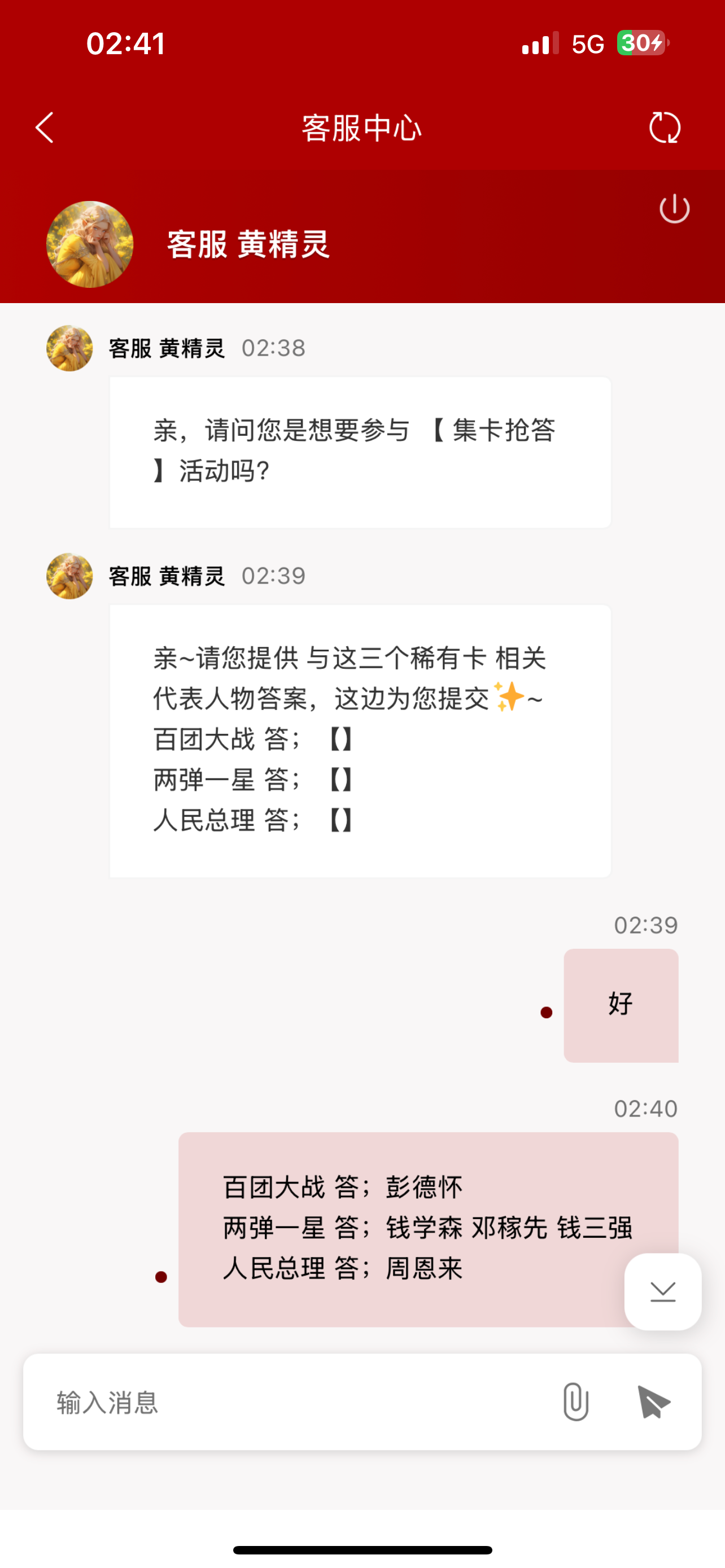Viewport: 725px width, 1568px height.
Task: Jump to the latest message
Action: coord(662,1291)
